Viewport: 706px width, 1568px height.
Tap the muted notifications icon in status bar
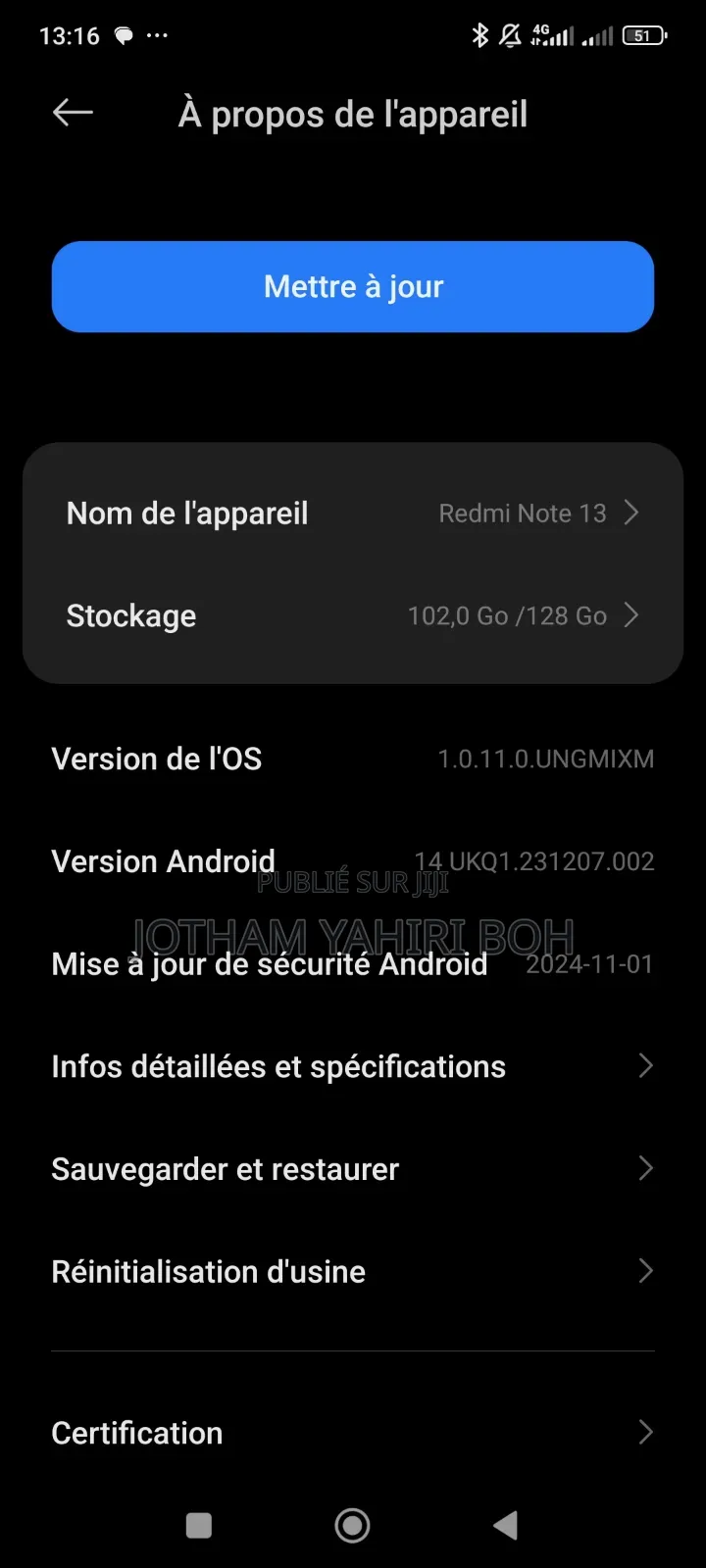[510, 35]
